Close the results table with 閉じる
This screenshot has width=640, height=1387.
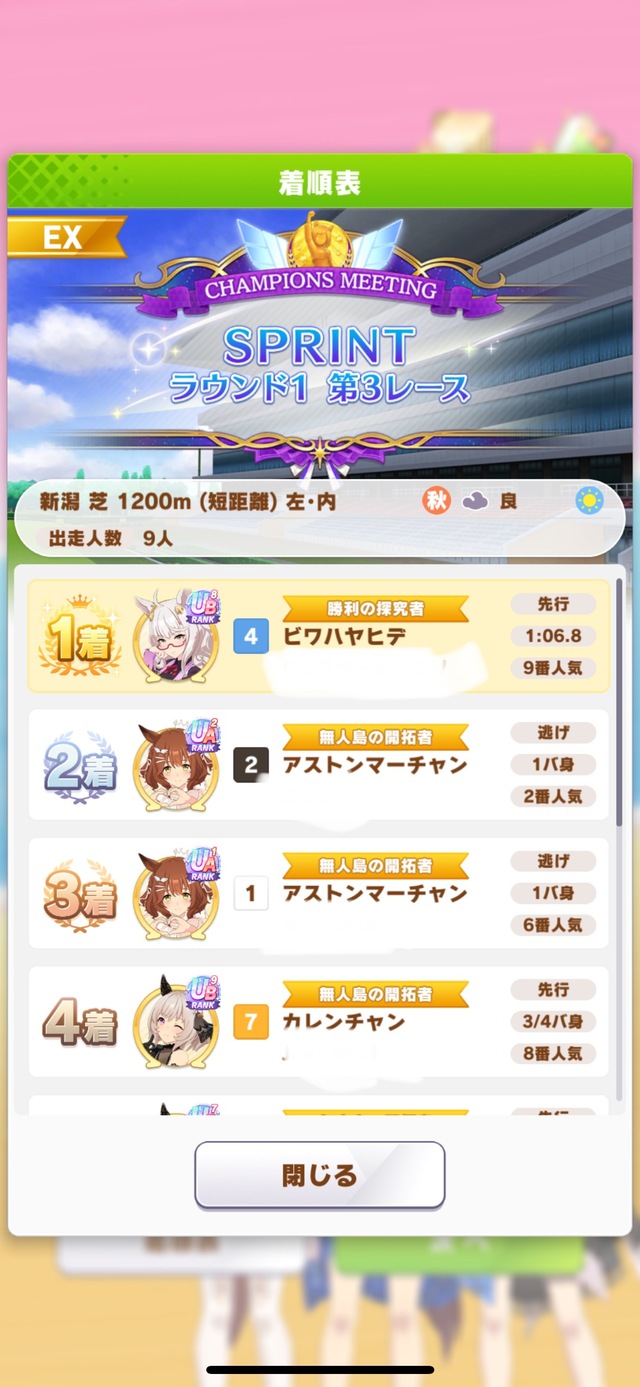tap(319, 1175)
